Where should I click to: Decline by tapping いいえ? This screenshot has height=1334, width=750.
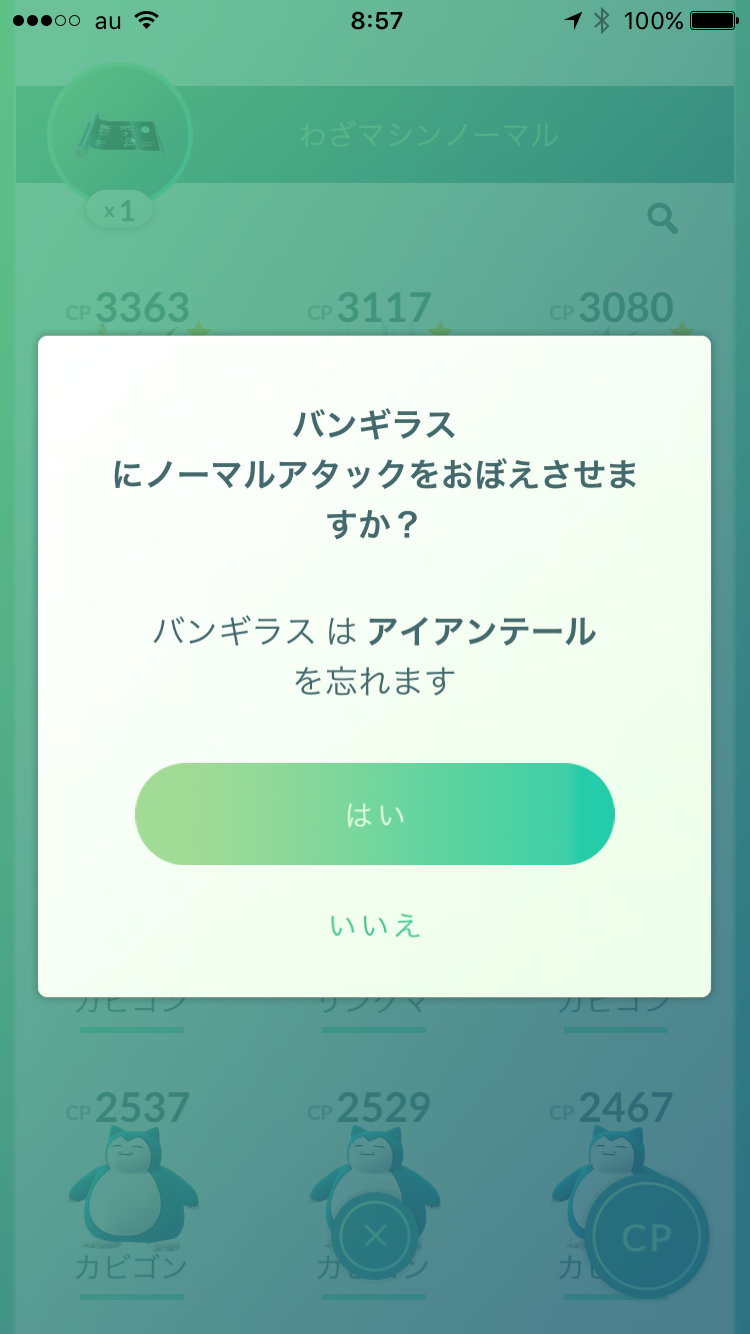click(x=375, y=926)
